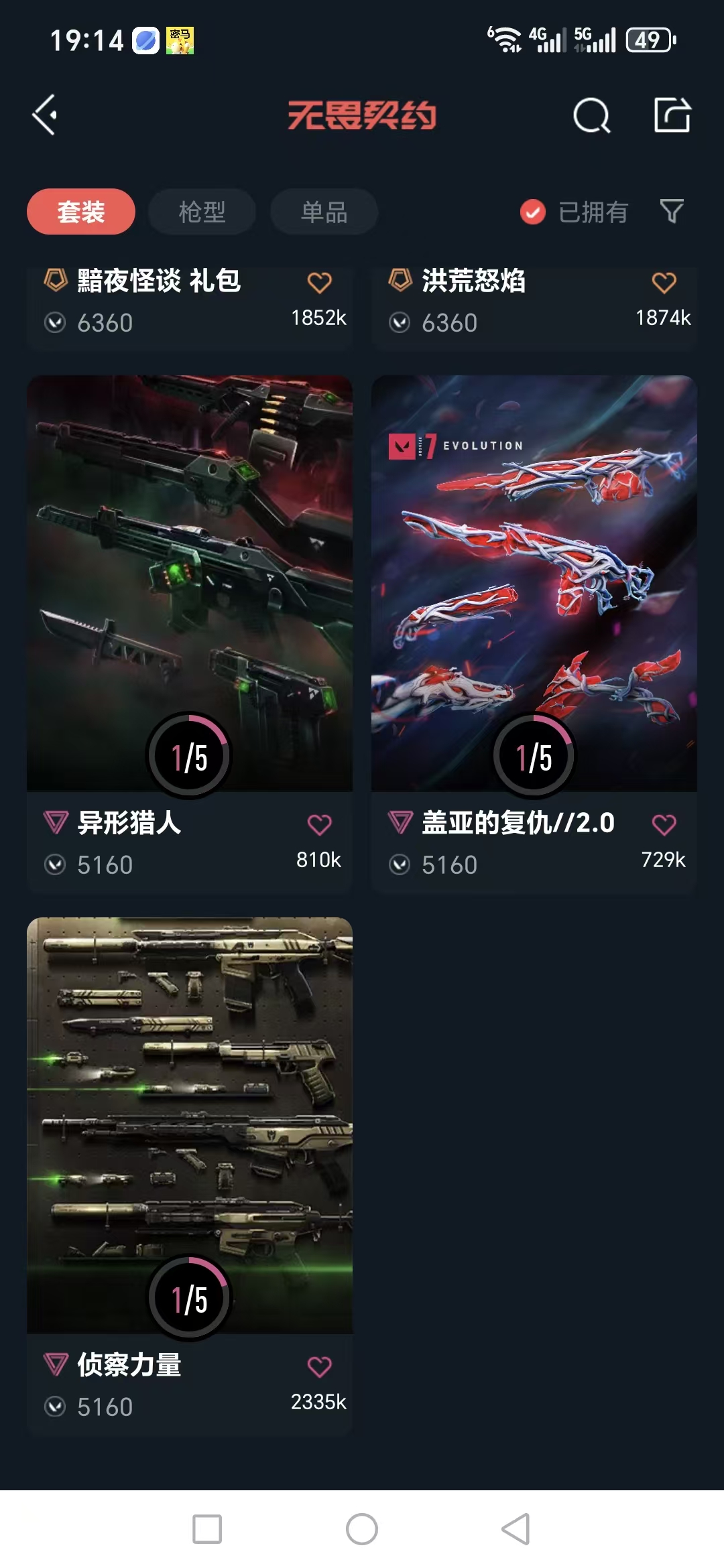This screenshot has height=1568, width=724.
Task: Switch to the 单品 tab
Action: pyautogui.click(x=324, y=212)
